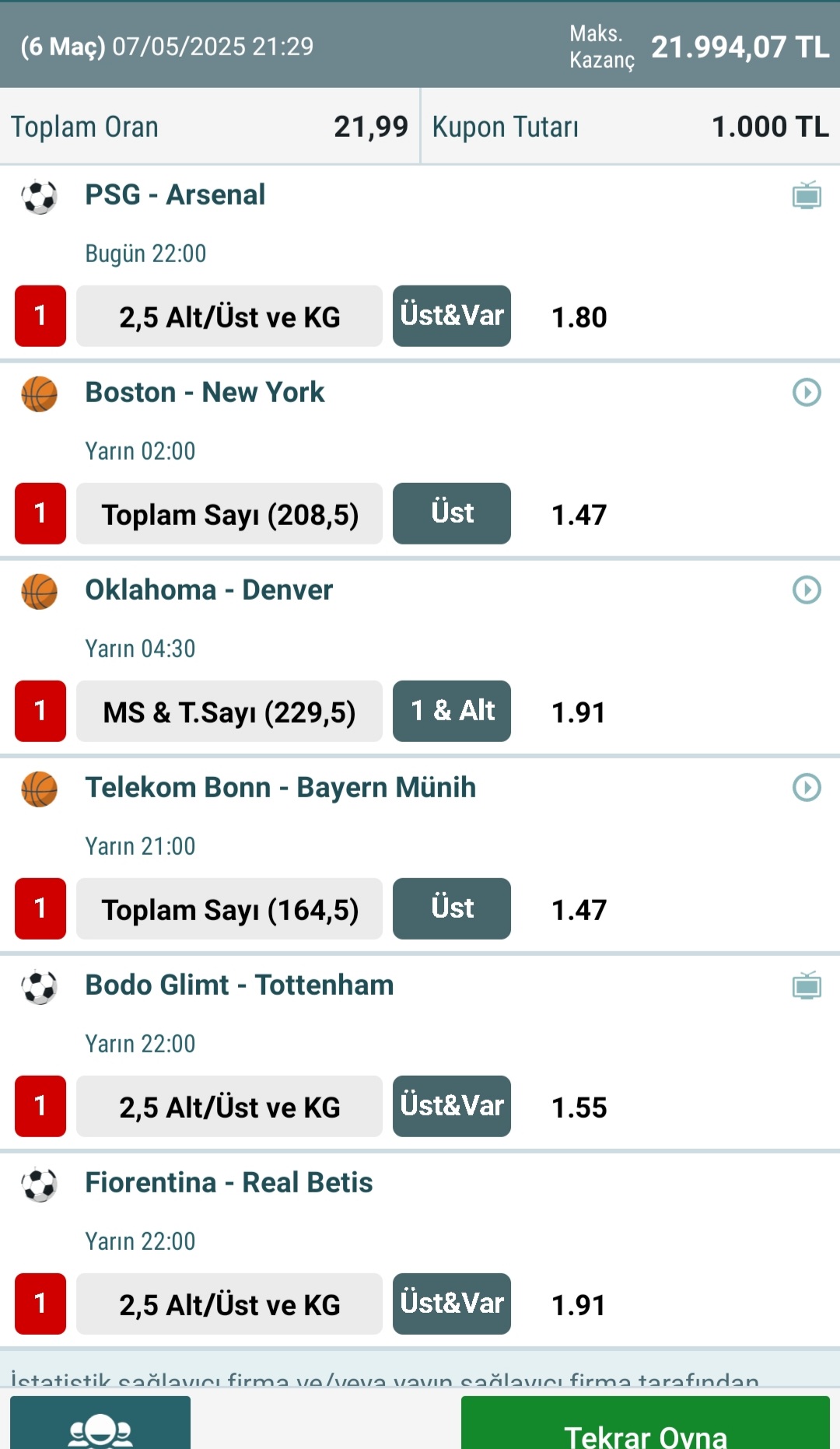View Oklahoma - Denver match details
The height and width of the screenshot is (1449, 840).
208,590
